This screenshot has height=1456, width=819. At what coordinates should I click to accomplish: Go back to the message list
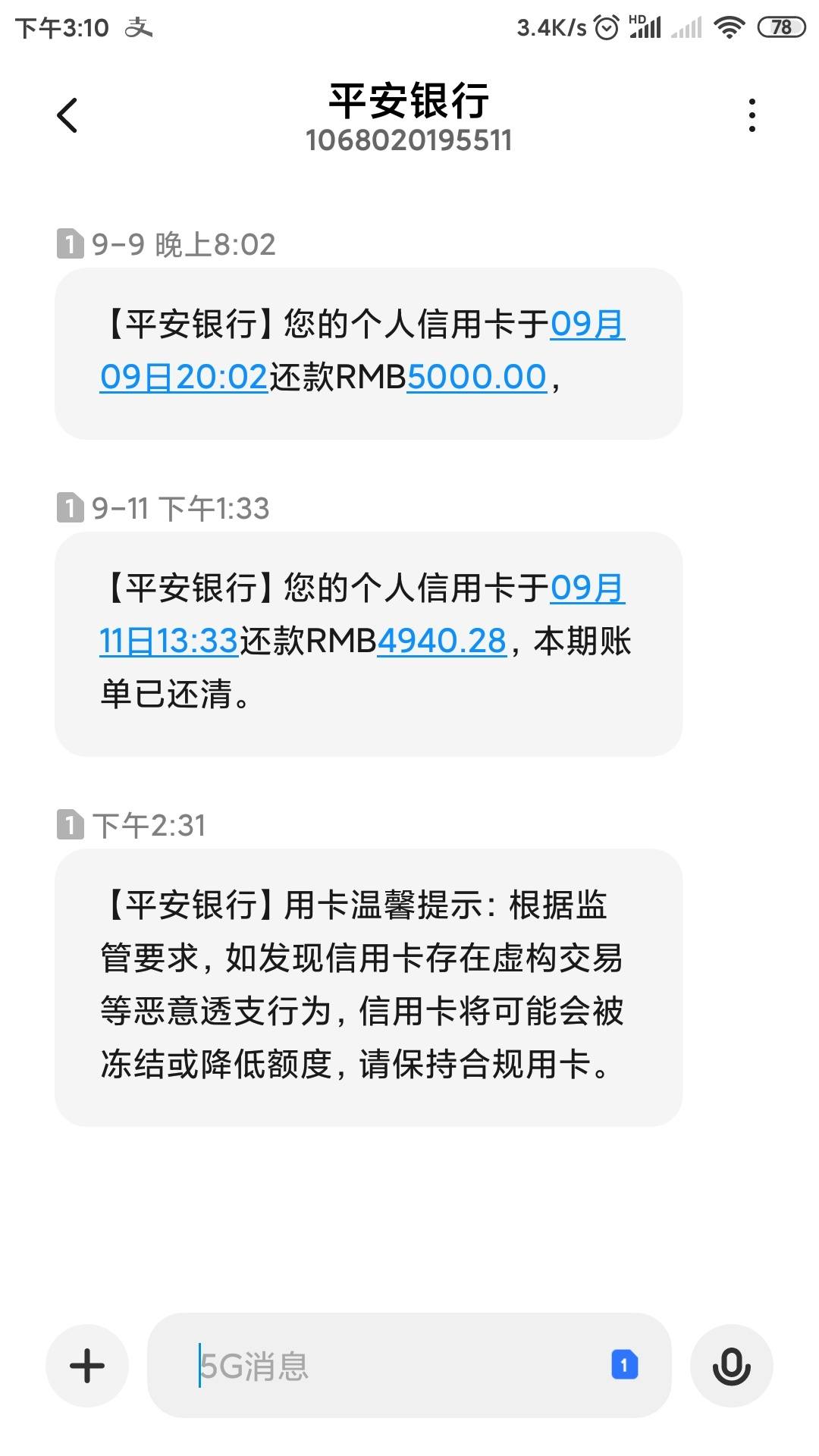click(67, 115)
